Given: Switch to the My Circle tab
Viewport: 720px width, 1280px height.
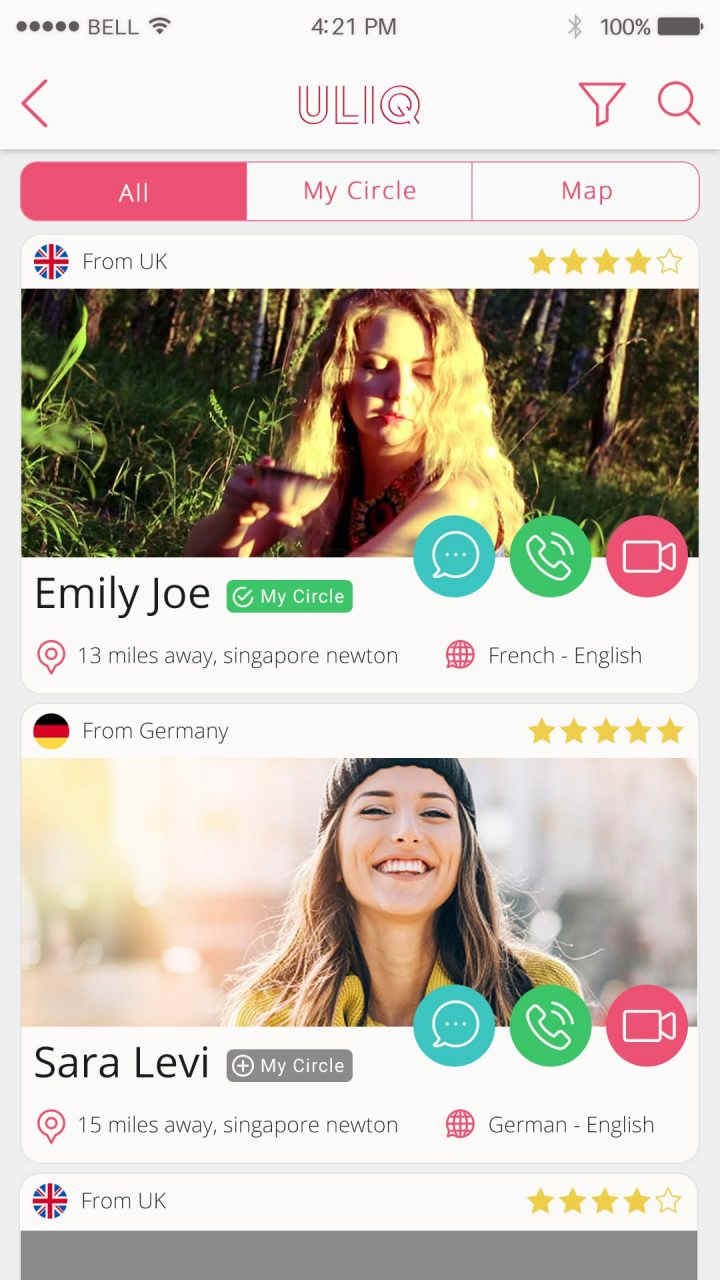Looking at the screenshot, I should tap(359, 191).
